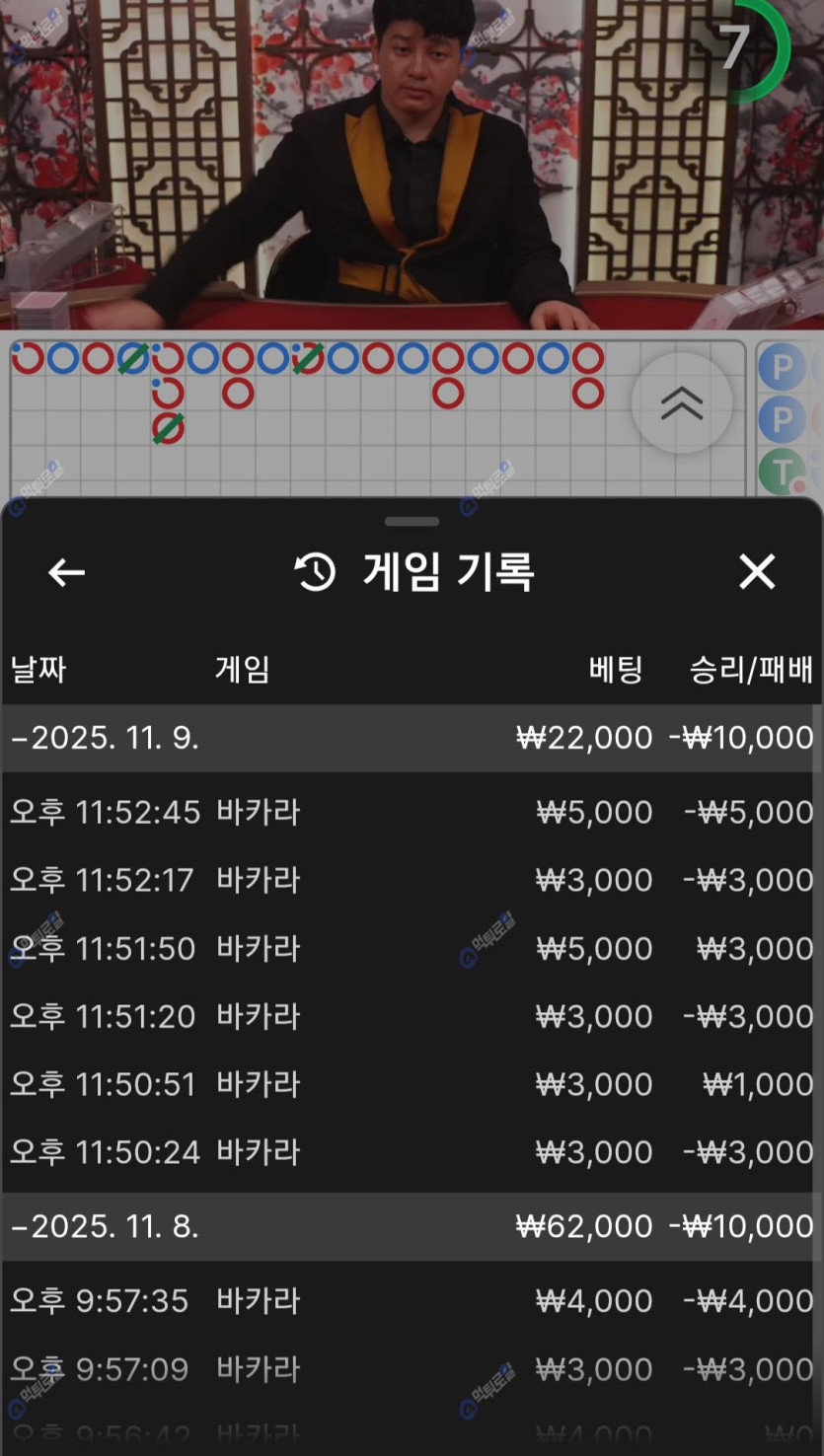Open the 오후 11:50:51 바카라 record
The image size is (824, 1456).
(411, 1084)
